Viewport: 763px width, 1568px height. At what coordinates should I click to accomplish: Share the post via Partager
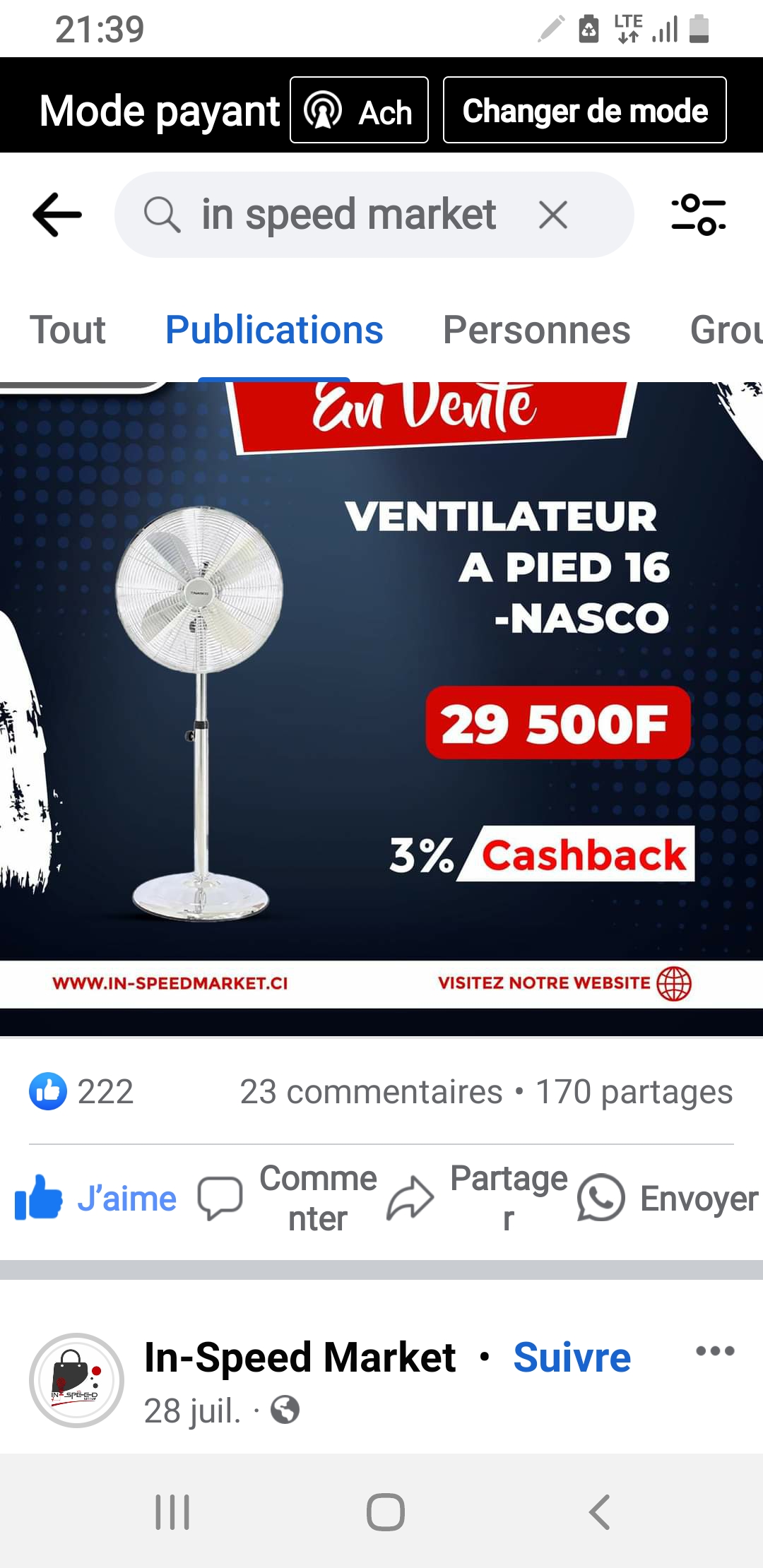pos(478,1199)
